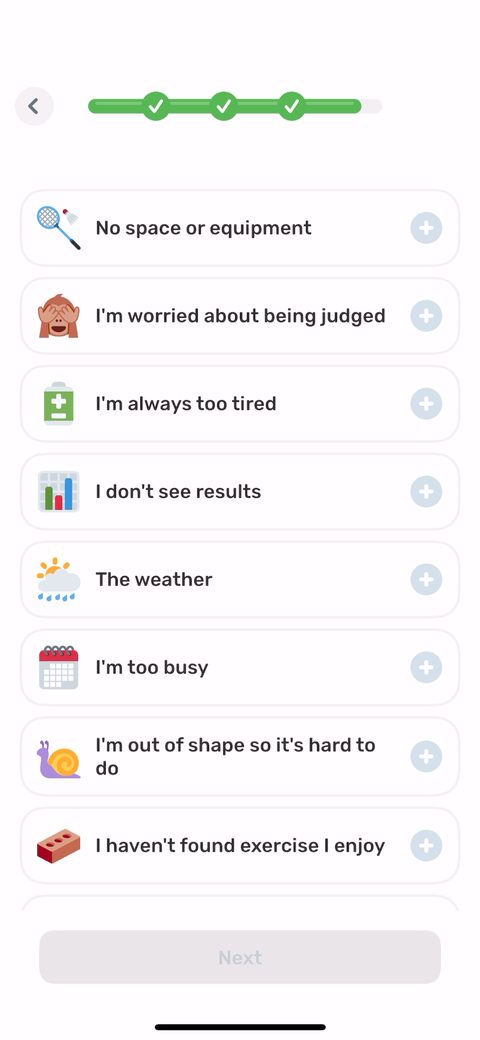Select 'No space or equipment' option
This screenshot has width=480, height=1040.
(240, 228)
